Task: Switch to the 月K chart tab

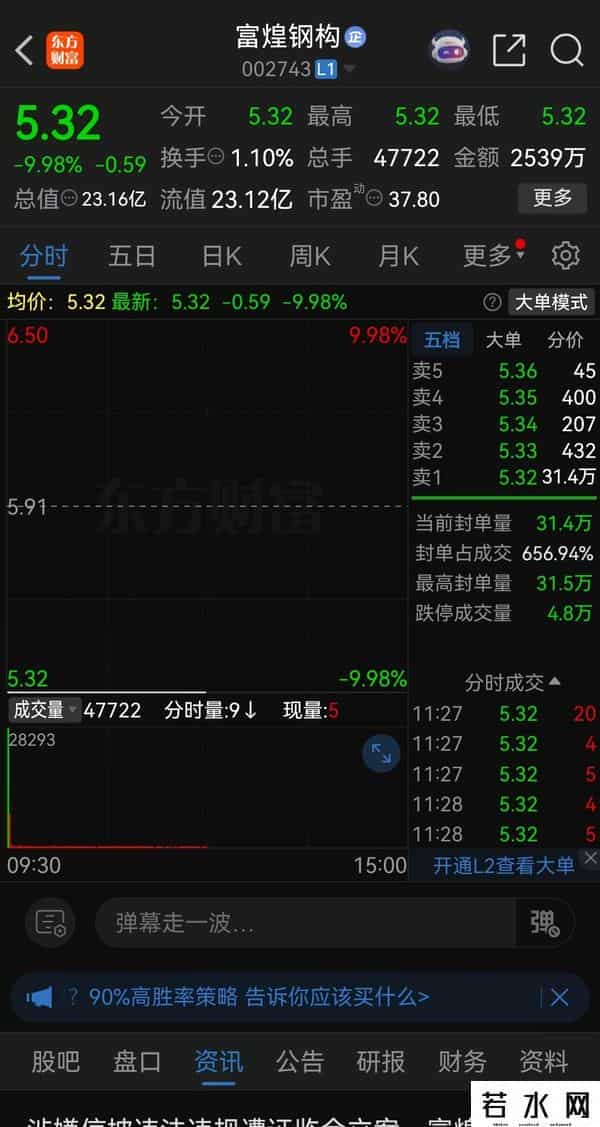Action: click(x=397, y=256)
